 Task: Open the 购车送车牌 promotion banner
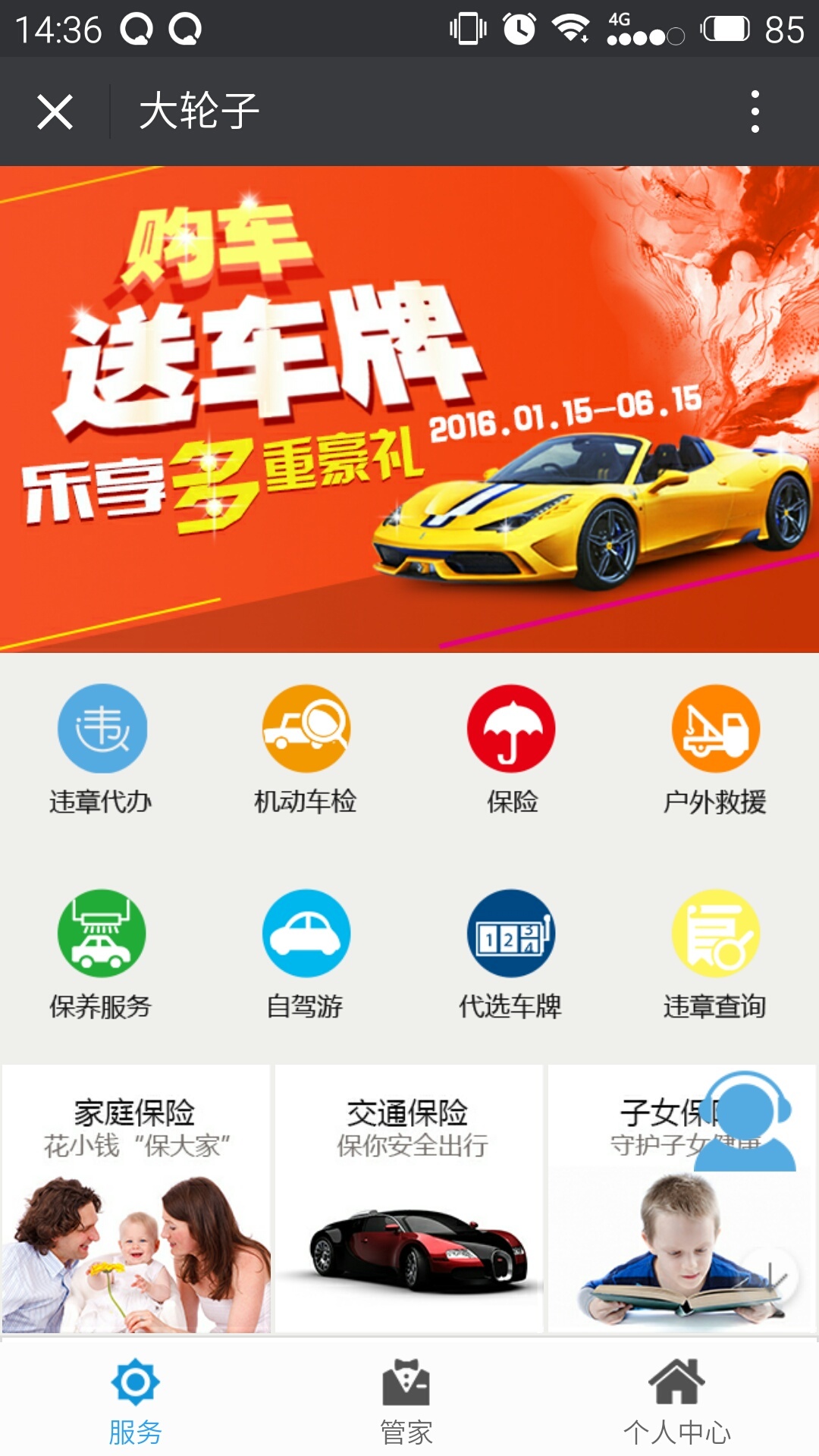(409, 409)
